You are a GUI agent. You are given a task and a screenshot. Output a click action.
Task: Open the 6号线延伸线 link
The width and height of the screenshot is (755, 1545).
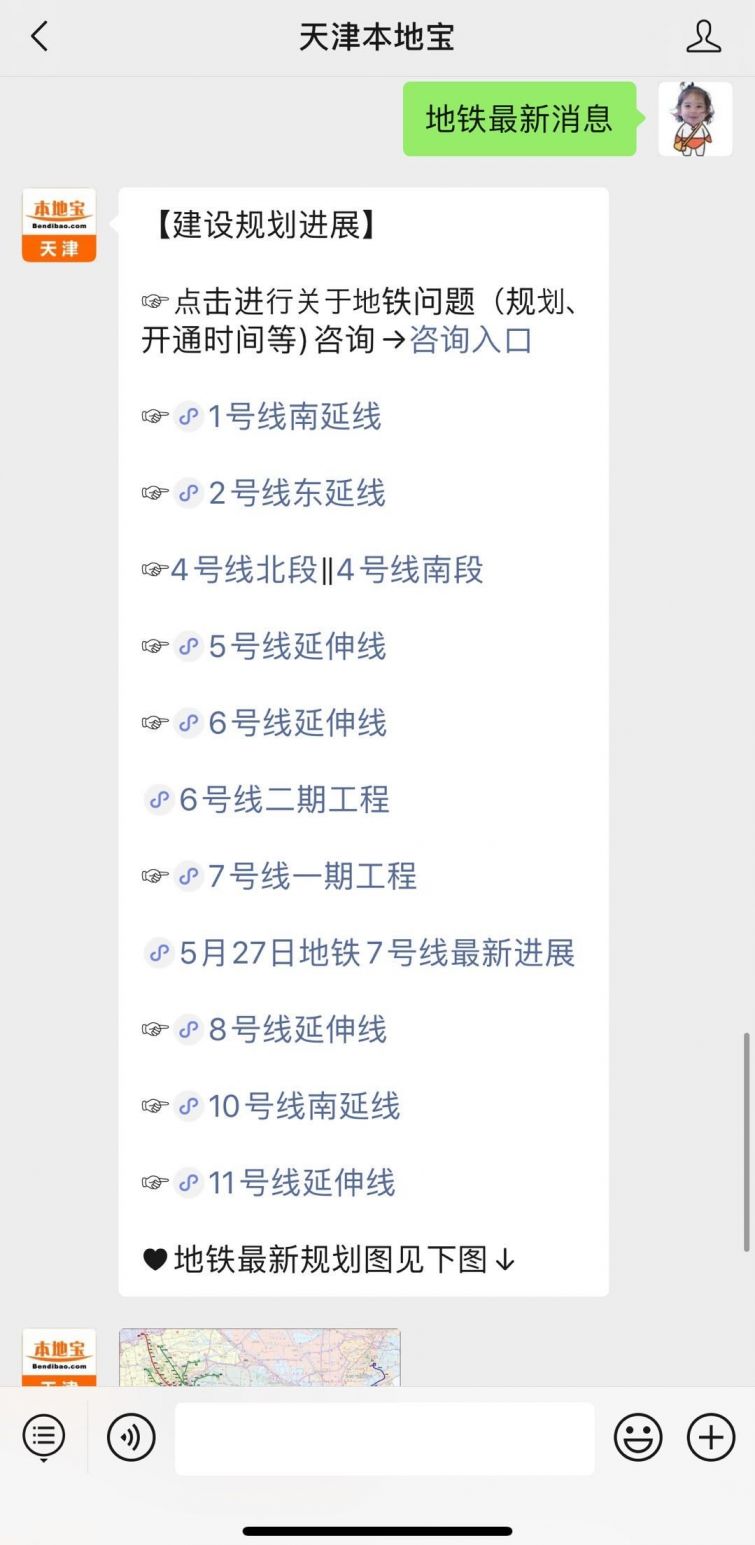point(297,723)
